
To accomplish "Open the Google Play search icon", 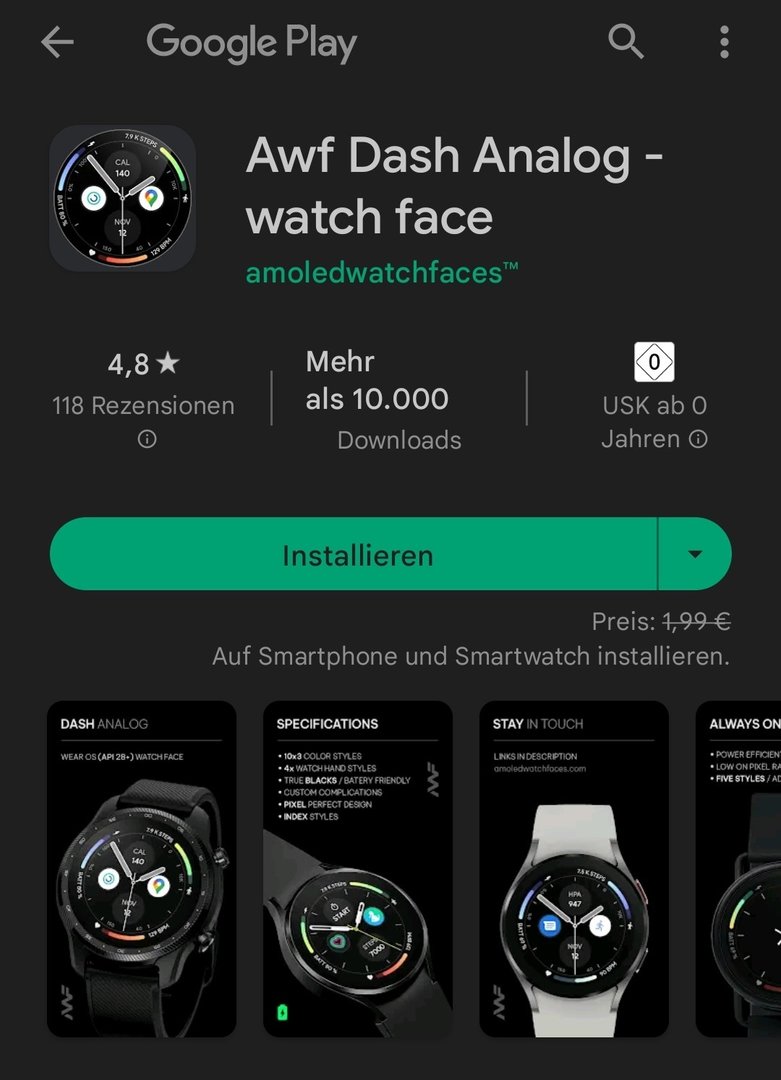I will click(x=625, y=42).
